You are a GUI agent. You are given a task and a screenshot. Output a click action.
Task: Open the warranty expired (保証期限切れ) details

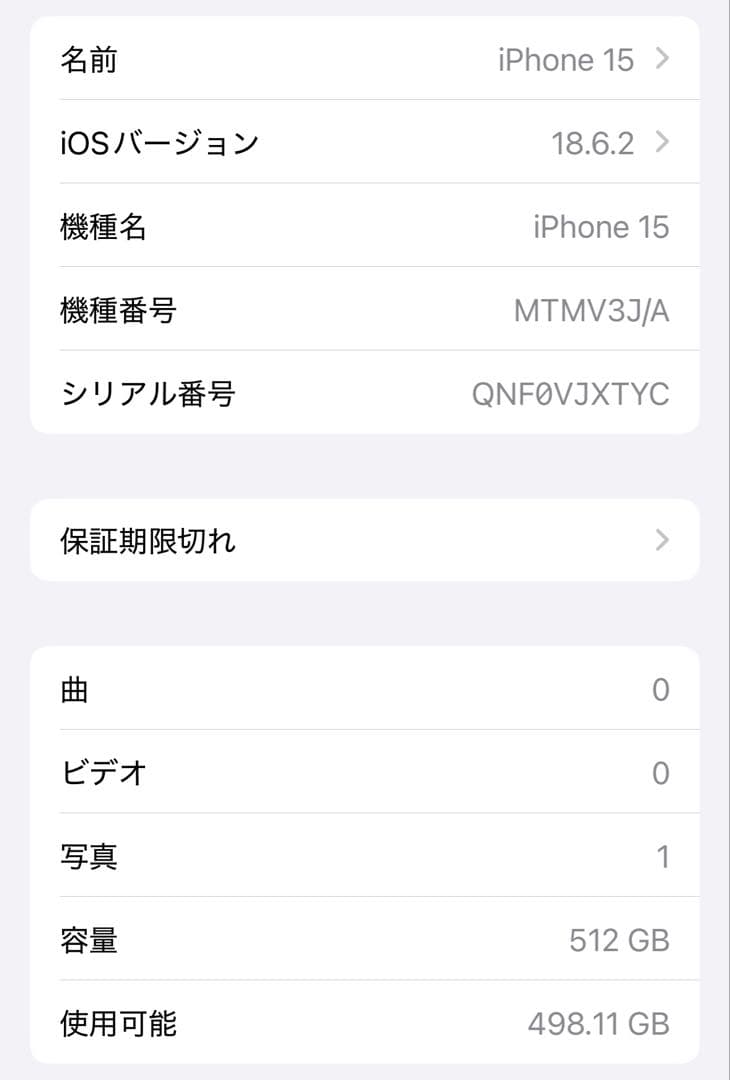[x=365, y=540]
